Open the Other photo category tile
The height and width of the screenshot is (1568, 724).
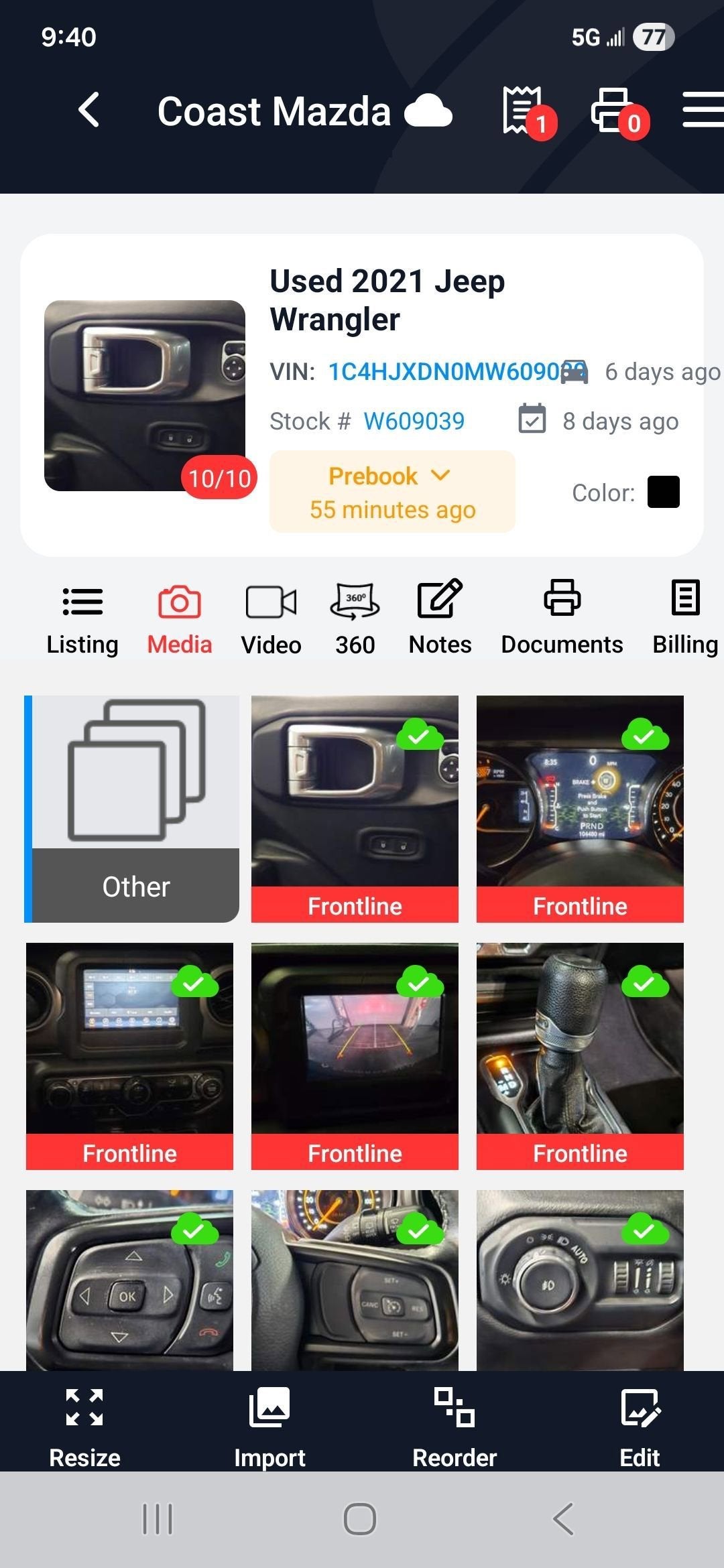tap(133, 808)
